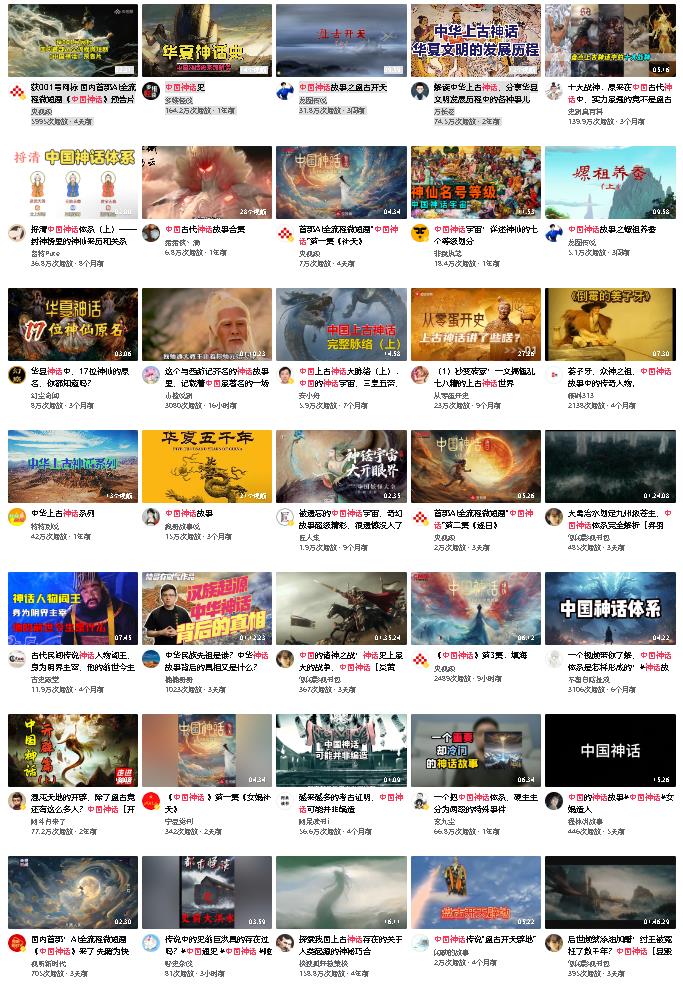Screen dimensions: 683x985
Task: Play the 神话人物阎王 video
Action: 72,609
